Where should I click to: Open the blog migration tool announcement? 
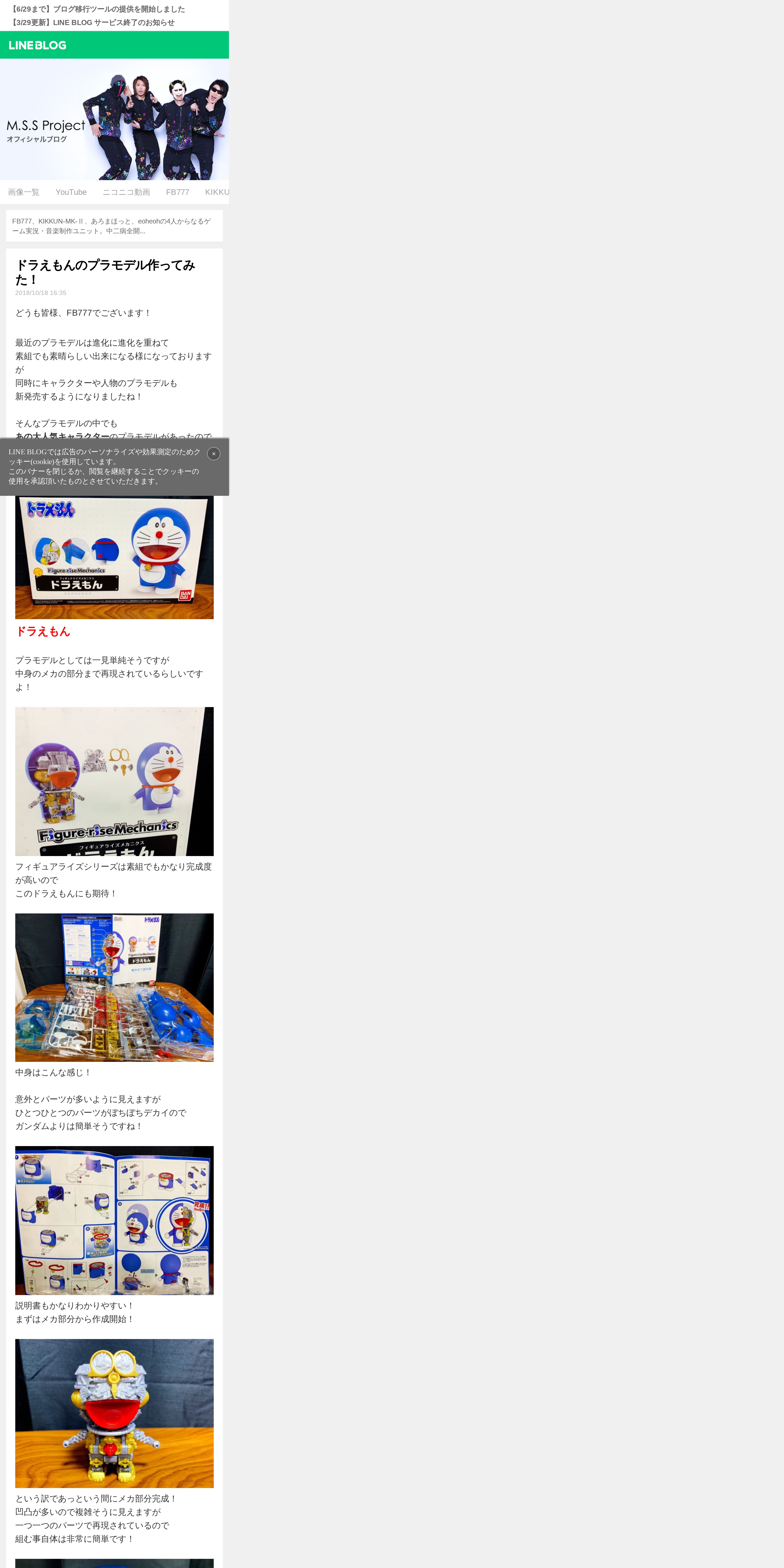tap(97, 9)
